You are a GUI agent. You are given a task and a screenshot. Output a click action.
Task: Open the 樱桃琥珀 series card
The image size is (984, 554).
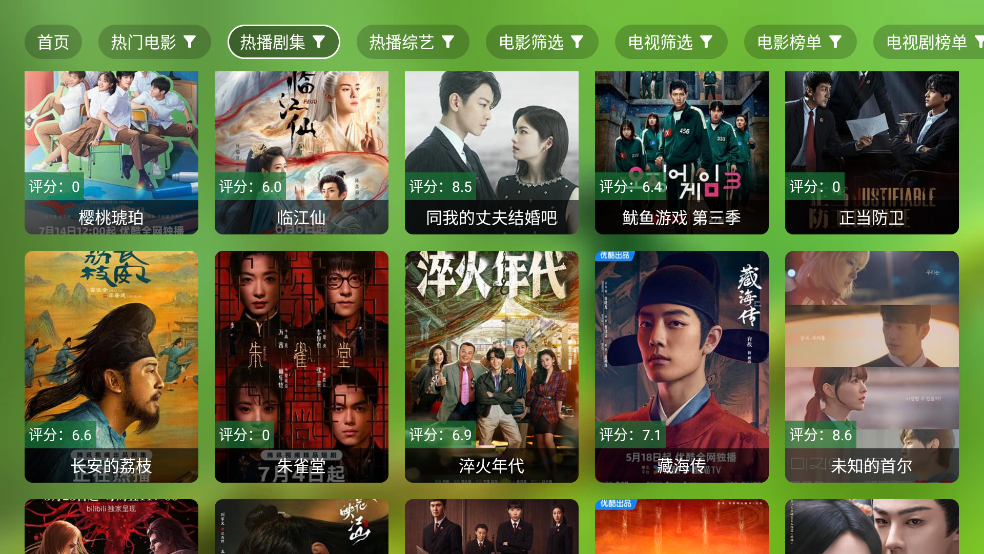[x=111, y=150]
